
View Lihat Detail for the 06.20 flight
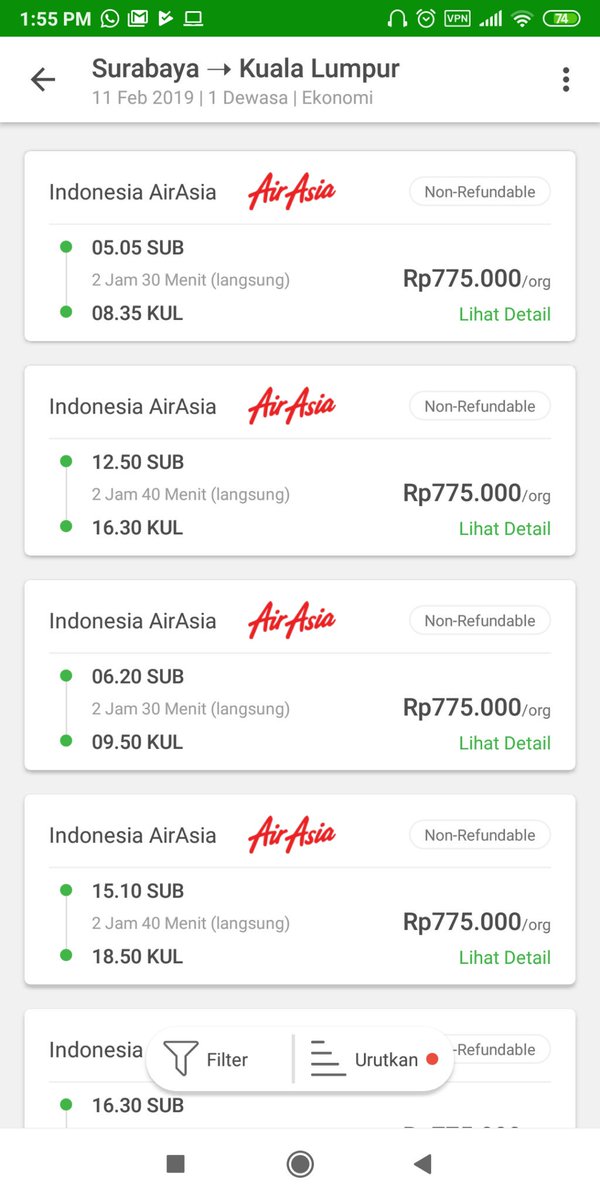[x=504, y=743]
